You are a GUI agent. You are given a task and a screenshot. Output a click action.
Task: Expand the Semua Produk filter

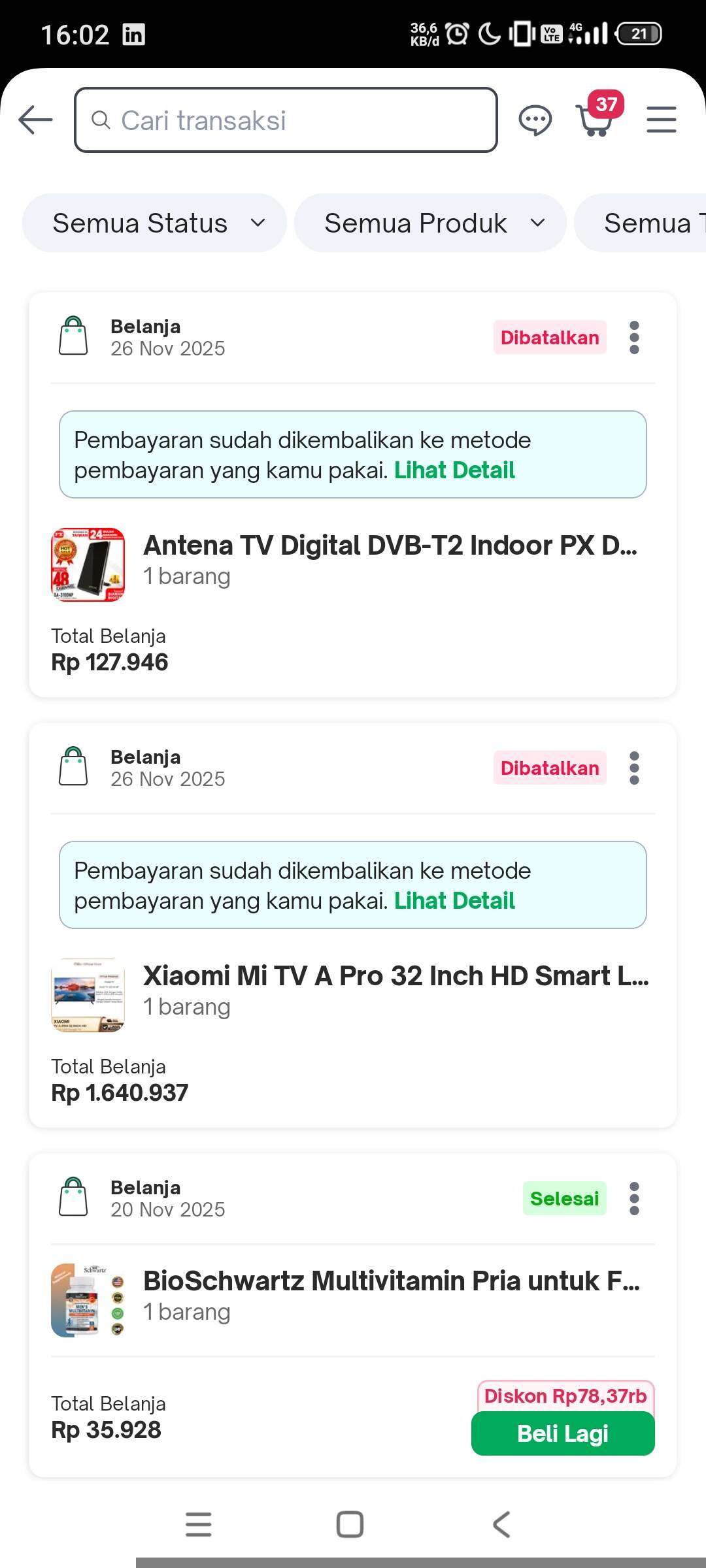tap(431, 223)
